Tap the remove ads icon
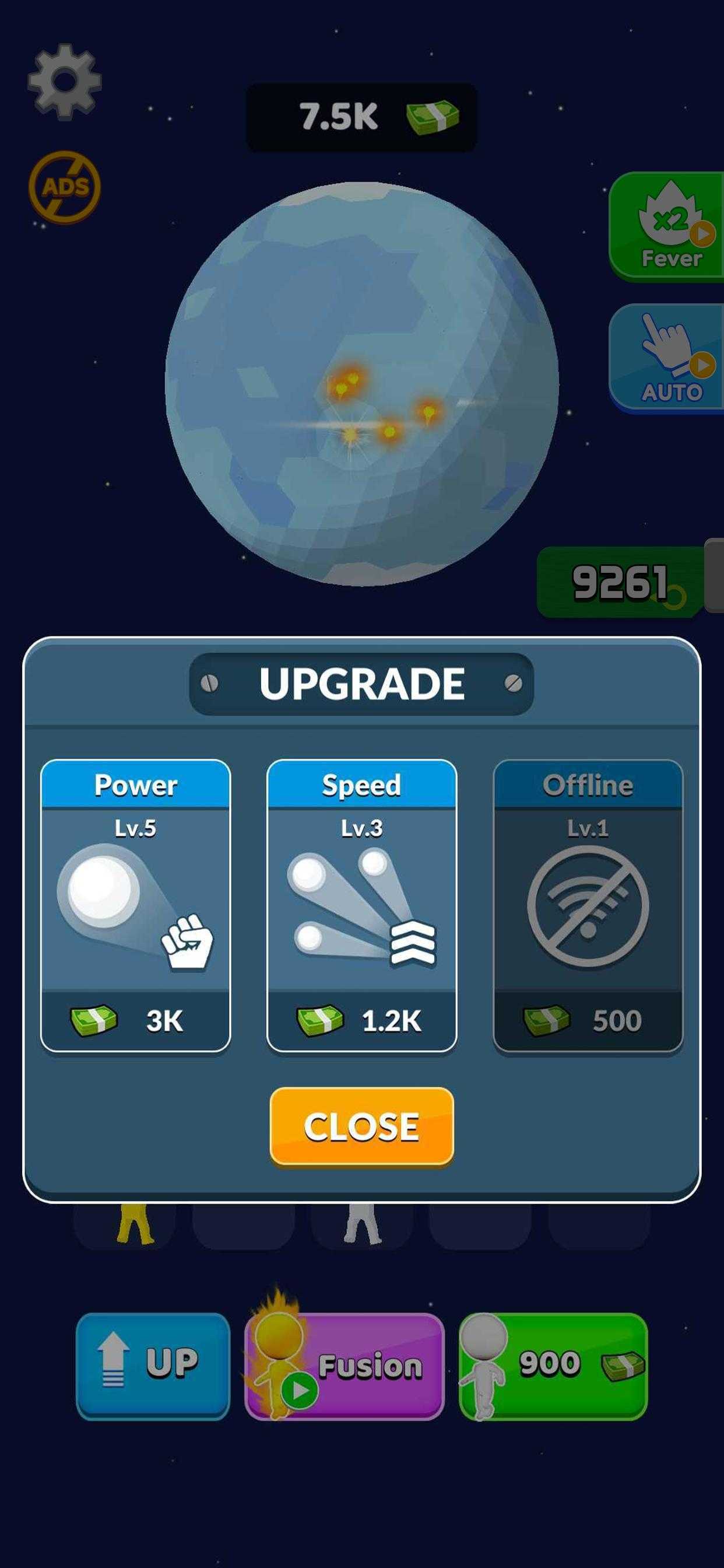This screenshot has width=724, height=1568. tap(65, 187)
